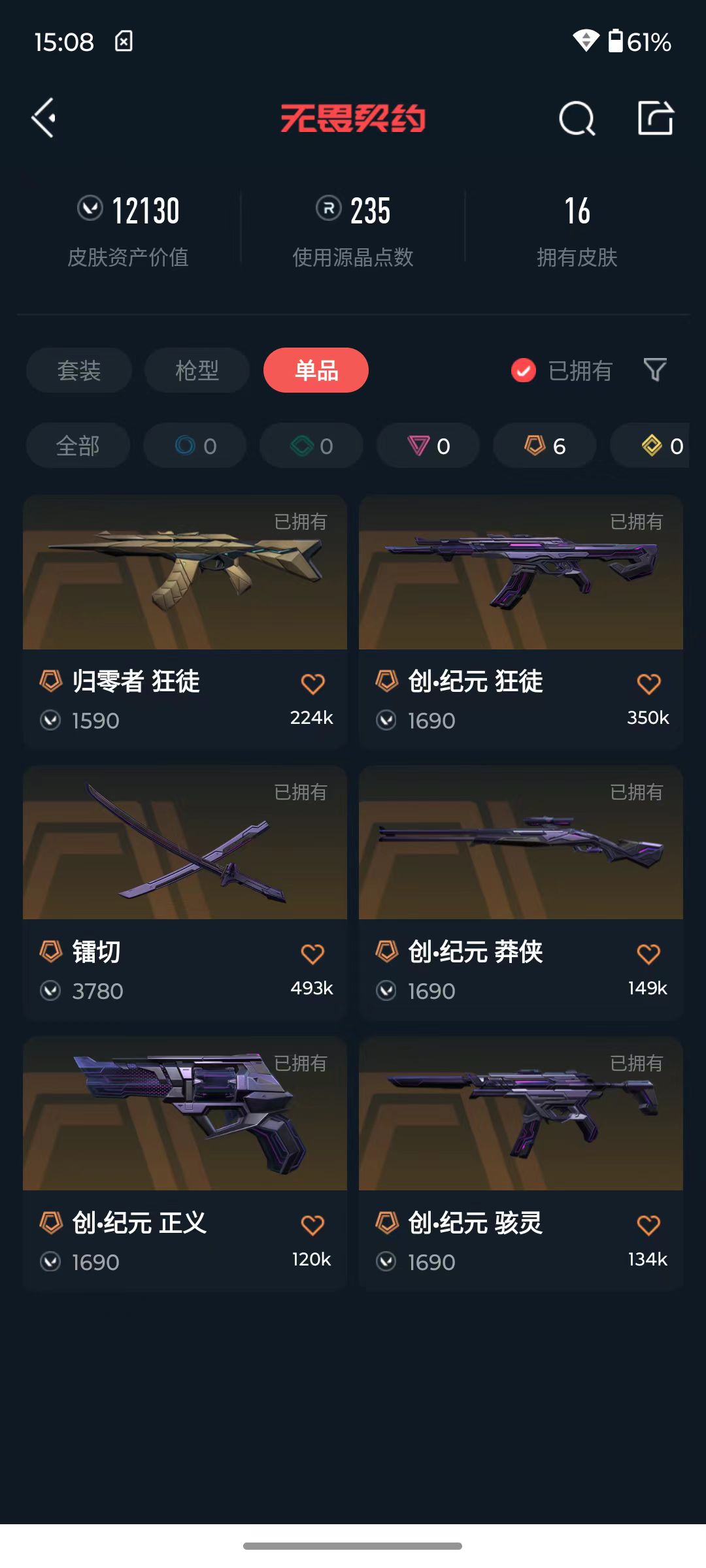Switch to the 套装 tab

pos(79,370)
